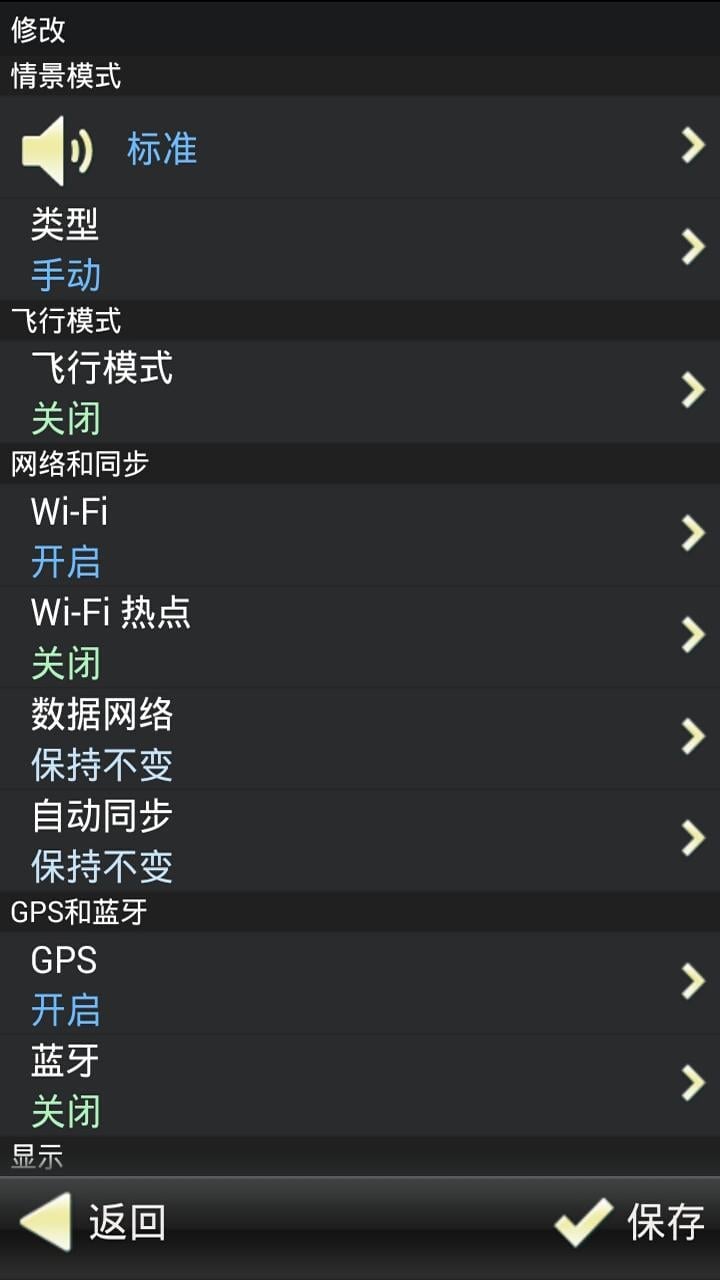Screen dimensions: 720x1280
Task: Open the 标准 profile sound settings row
Action: tap(360, 150)
